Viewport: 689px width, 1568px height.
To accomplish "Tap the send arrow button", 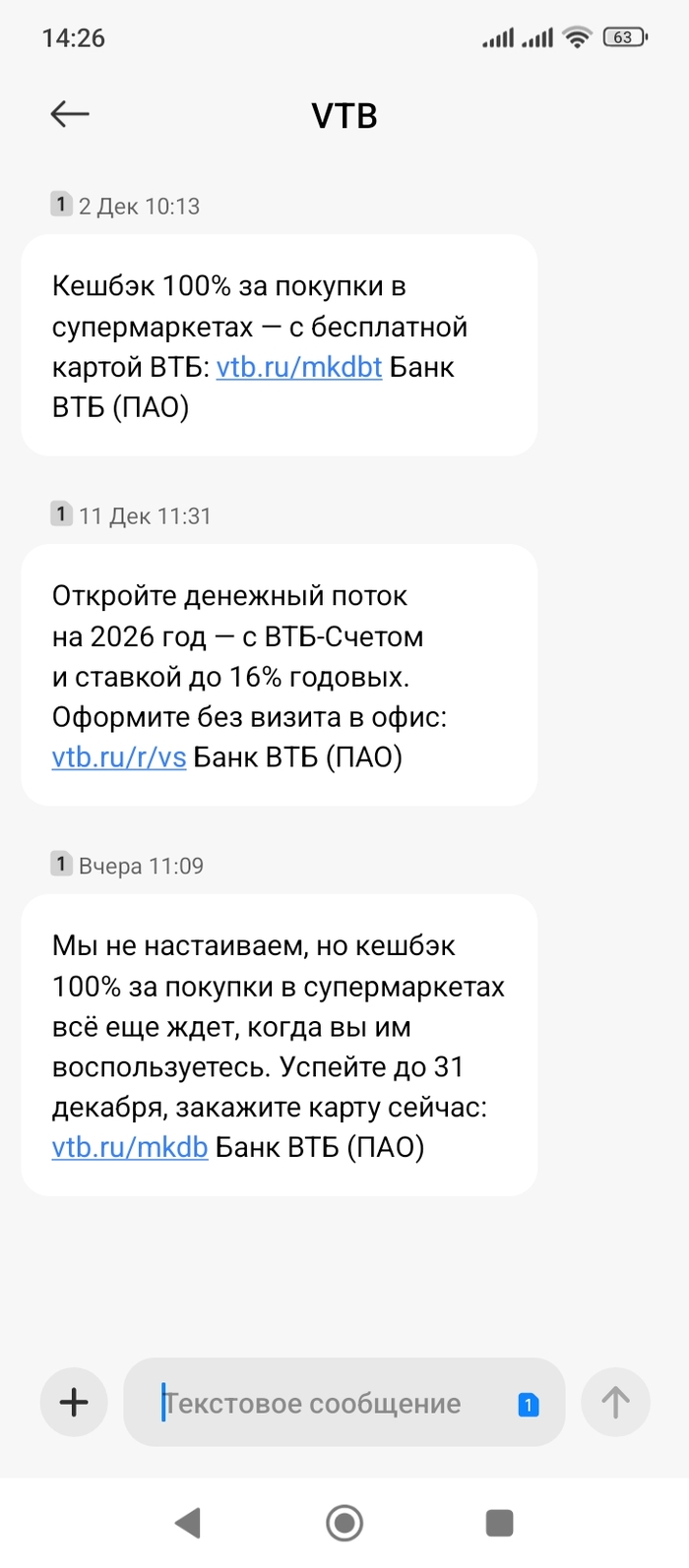I will pos(615,1402).
